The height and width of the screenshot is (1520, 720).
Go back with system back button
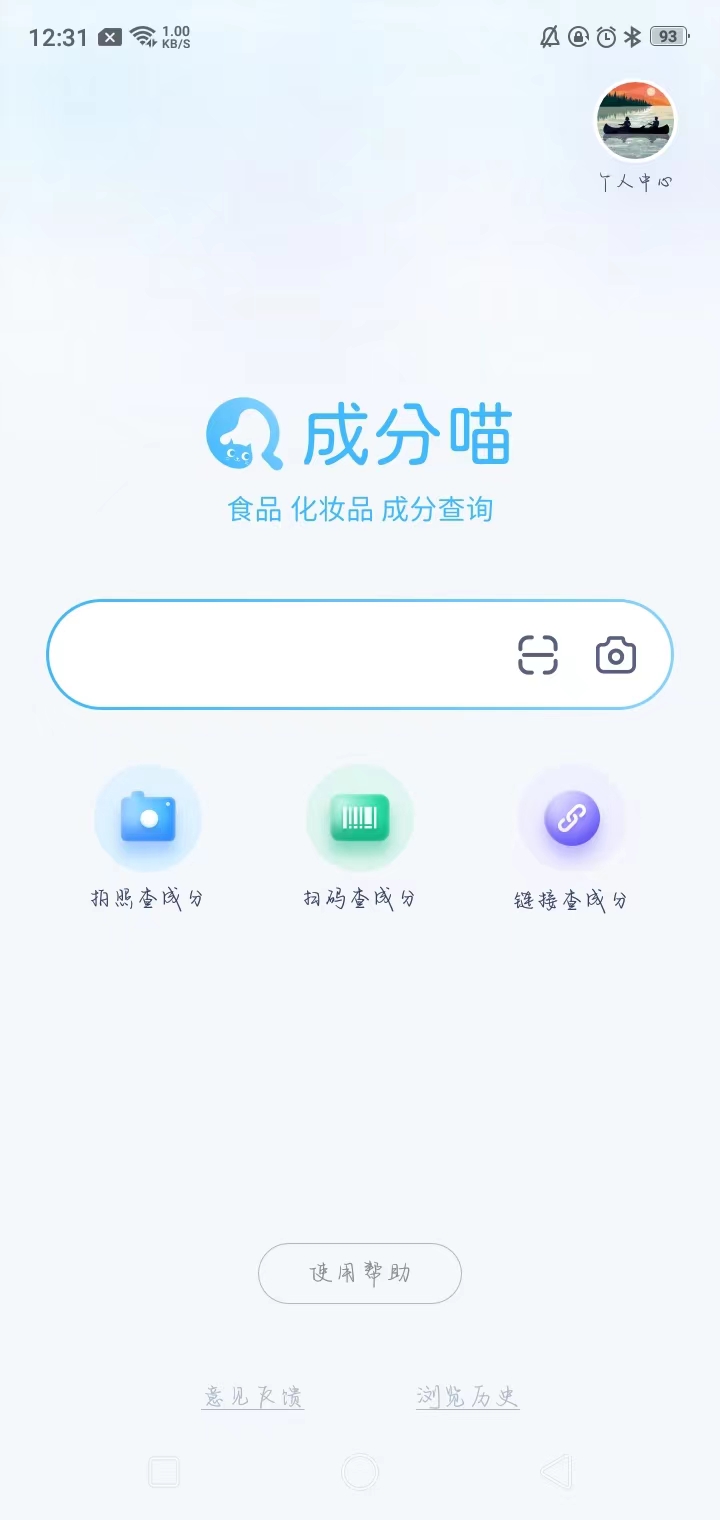[556, 1472]
